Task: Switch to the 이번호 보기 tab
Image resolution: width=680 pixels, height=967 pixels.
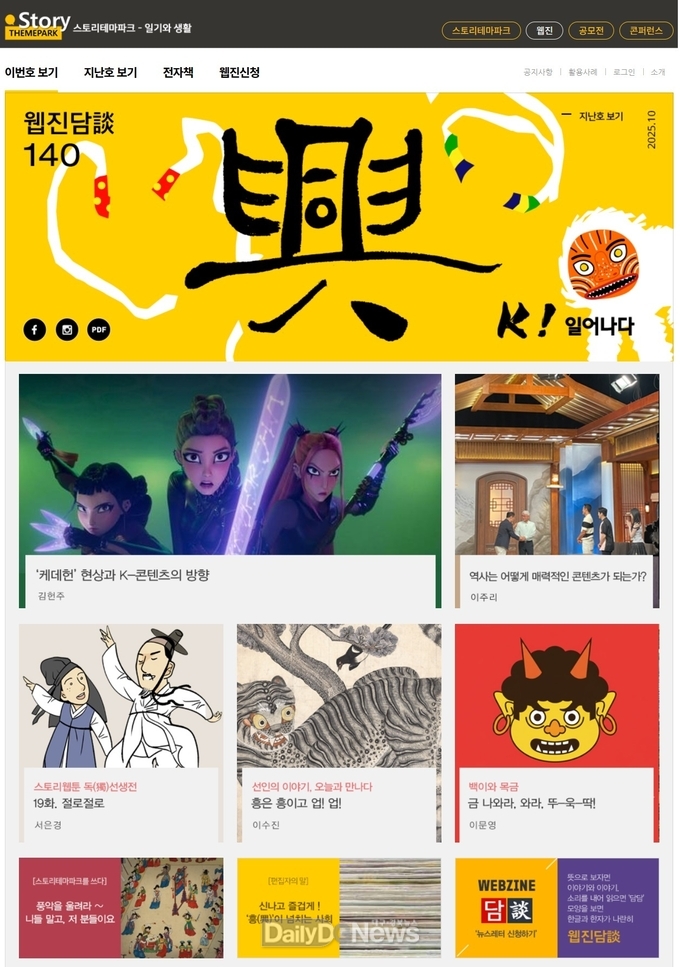Action: click(x=31, y=73)
